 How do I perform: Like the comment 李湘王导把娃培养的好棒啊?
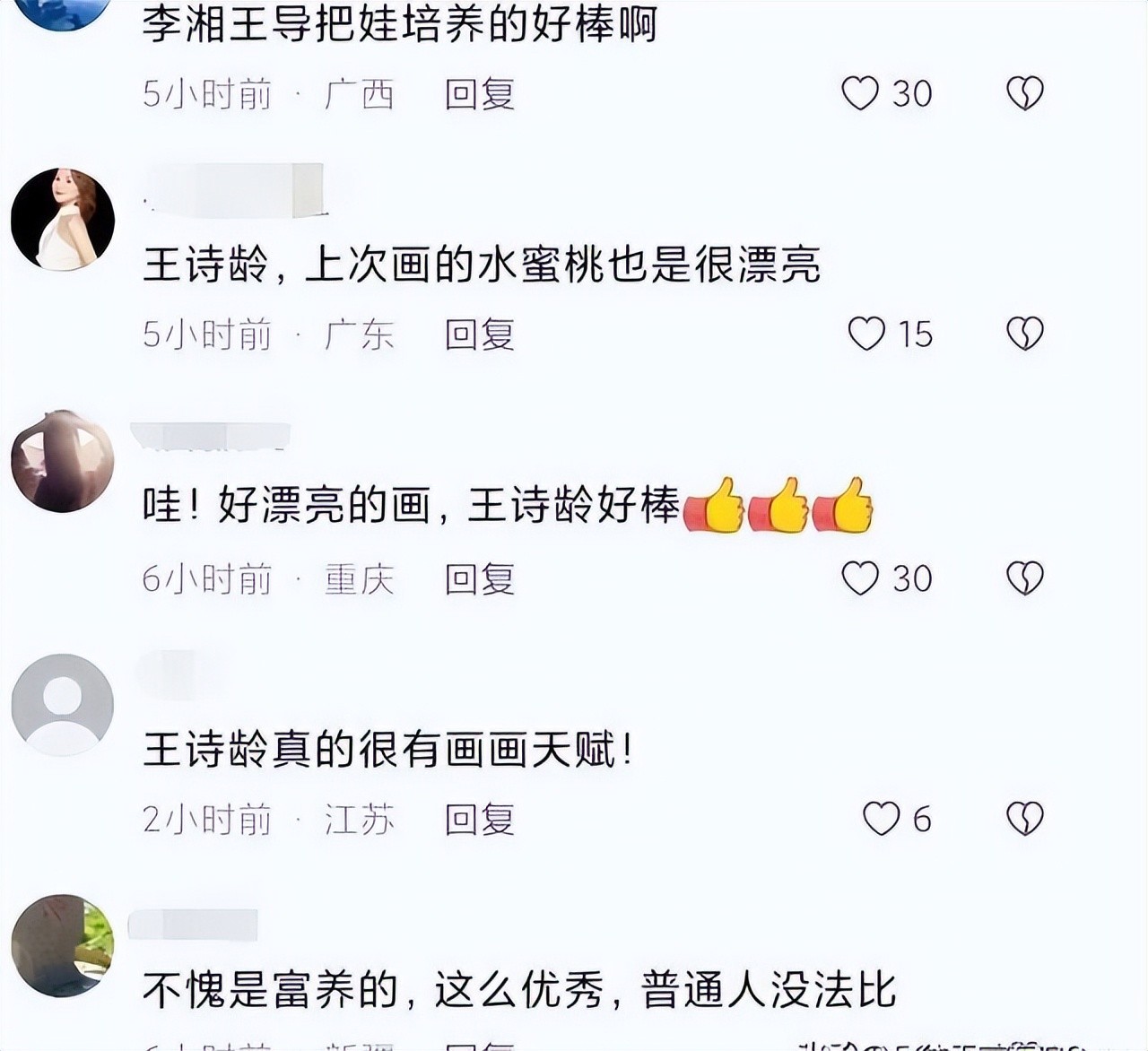coord(860,93)
